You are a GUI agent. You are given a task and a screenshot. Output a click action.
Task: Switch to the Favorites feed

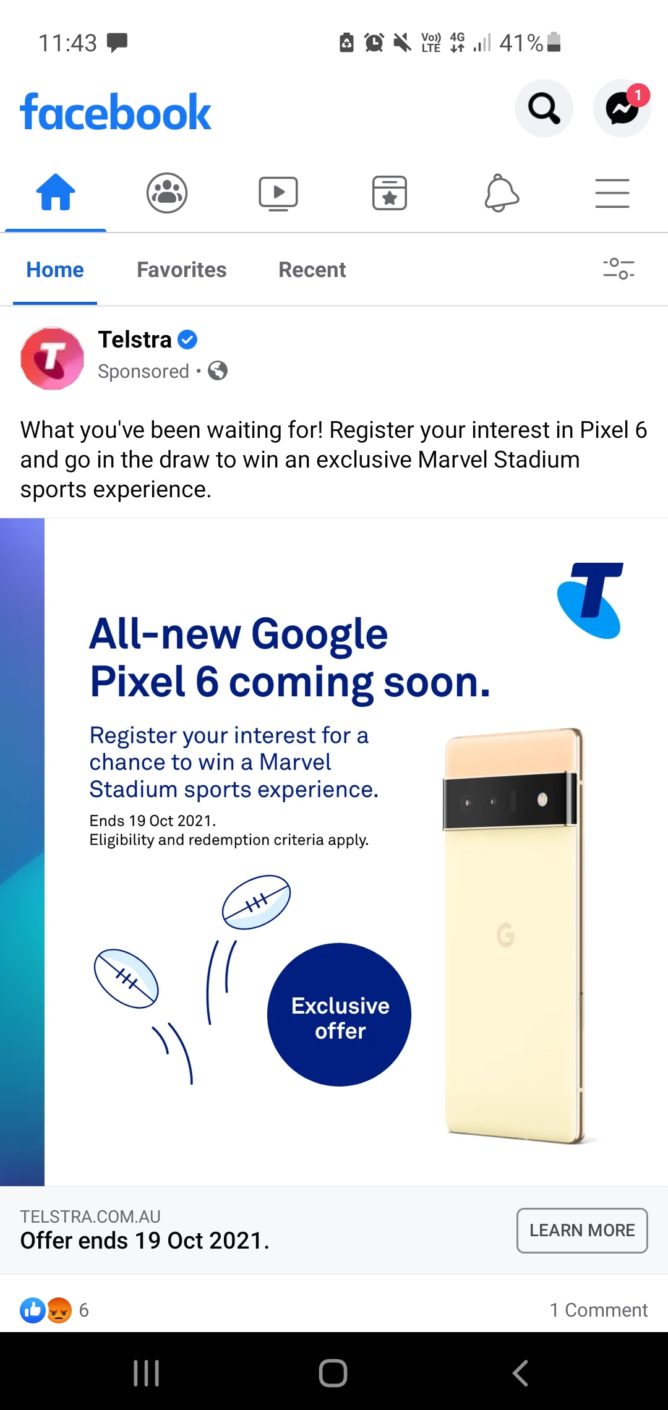(181, 269)
